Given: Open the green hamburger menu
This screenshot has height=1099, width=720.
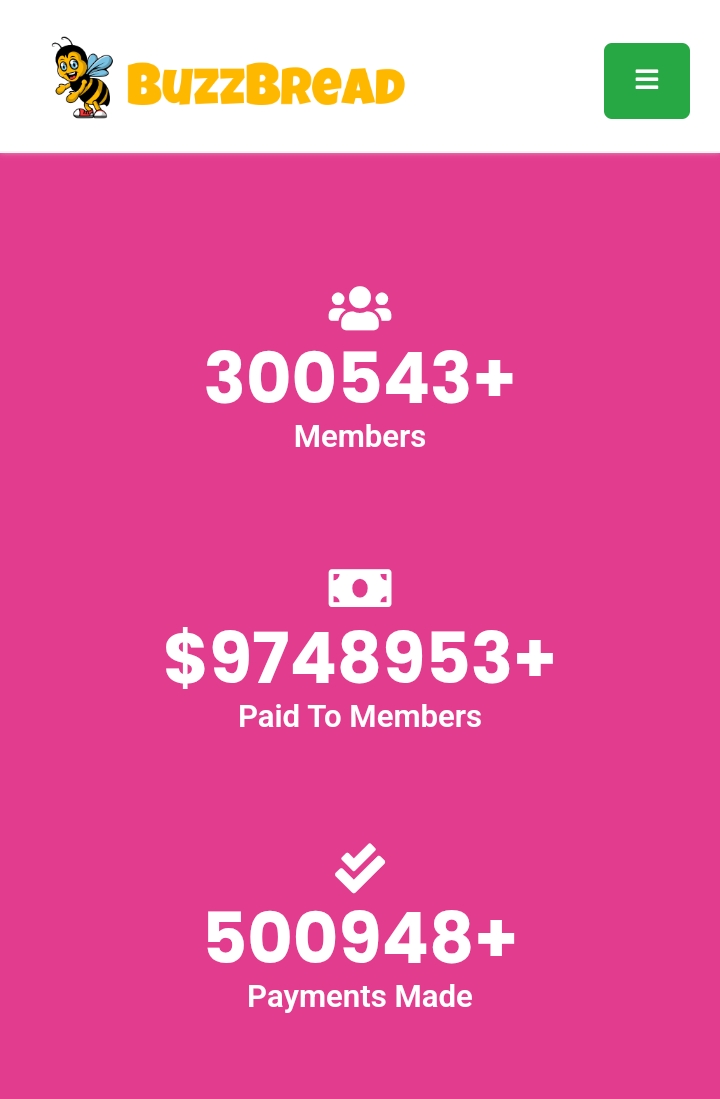Looking at the screenshot, I should pyautogui.click(x=646, y=81).
